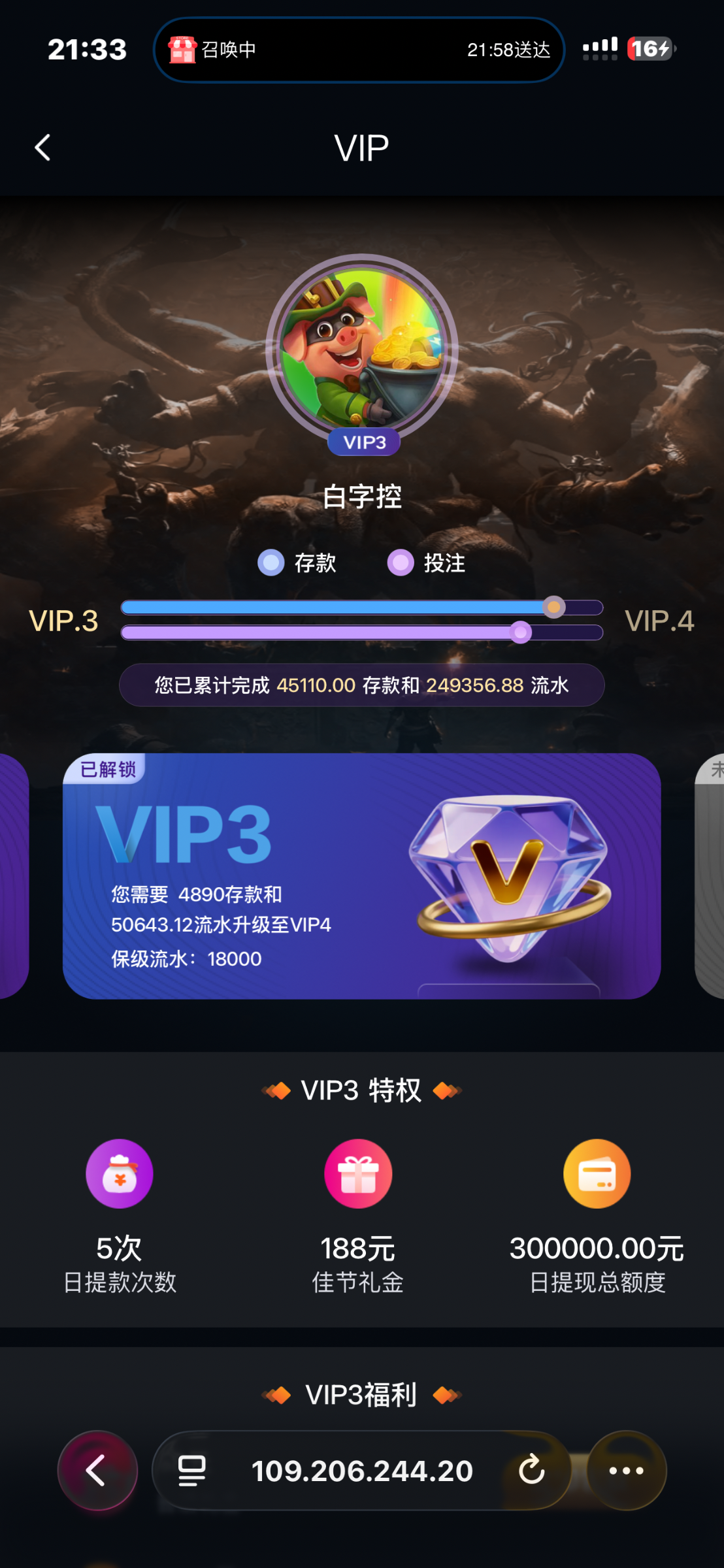
Task: Reload the current page
Action: (x=531, y=1471)
